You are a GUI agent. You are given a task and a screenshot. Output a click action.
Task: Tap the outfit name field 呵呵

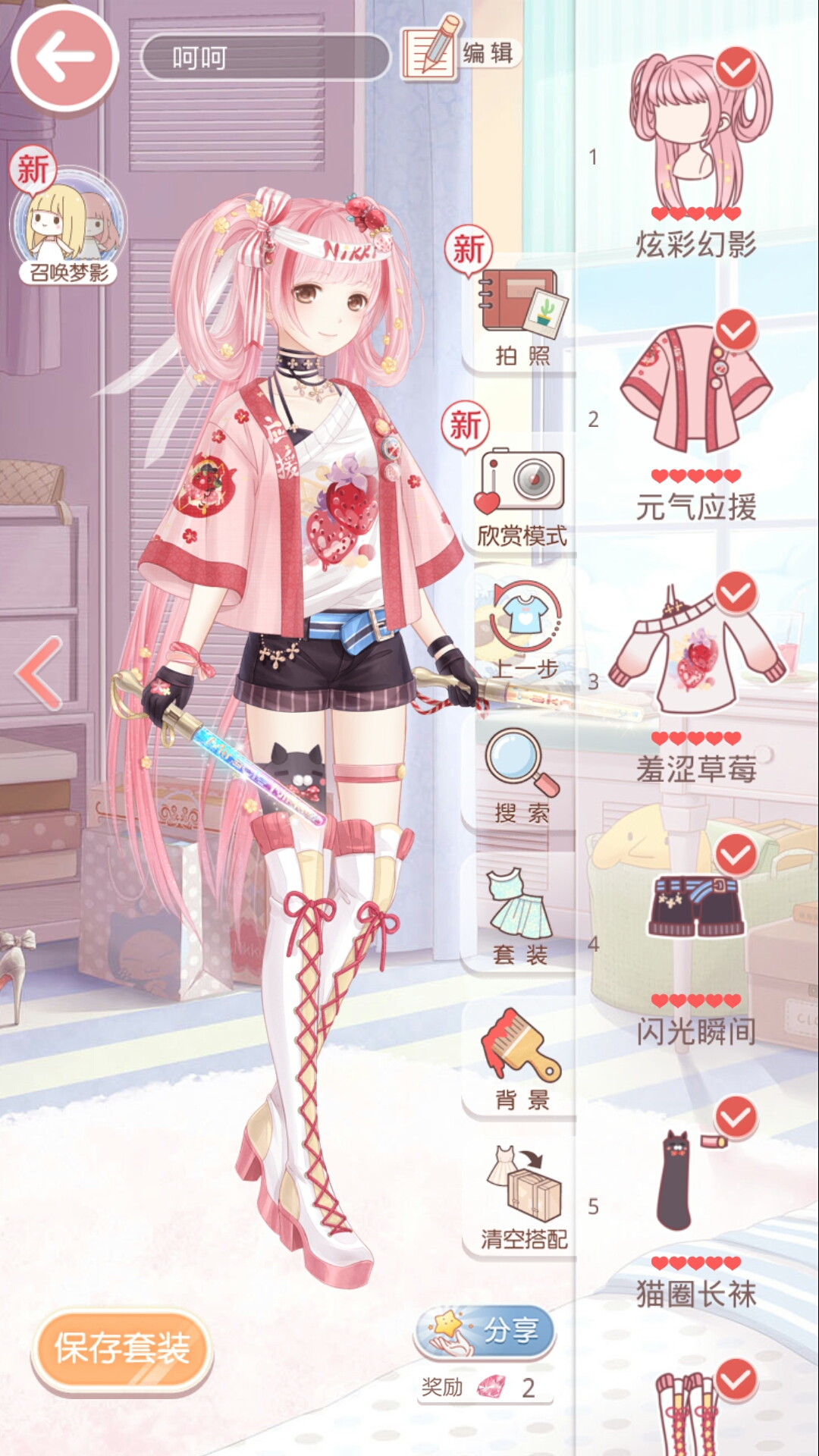point(265,58)
